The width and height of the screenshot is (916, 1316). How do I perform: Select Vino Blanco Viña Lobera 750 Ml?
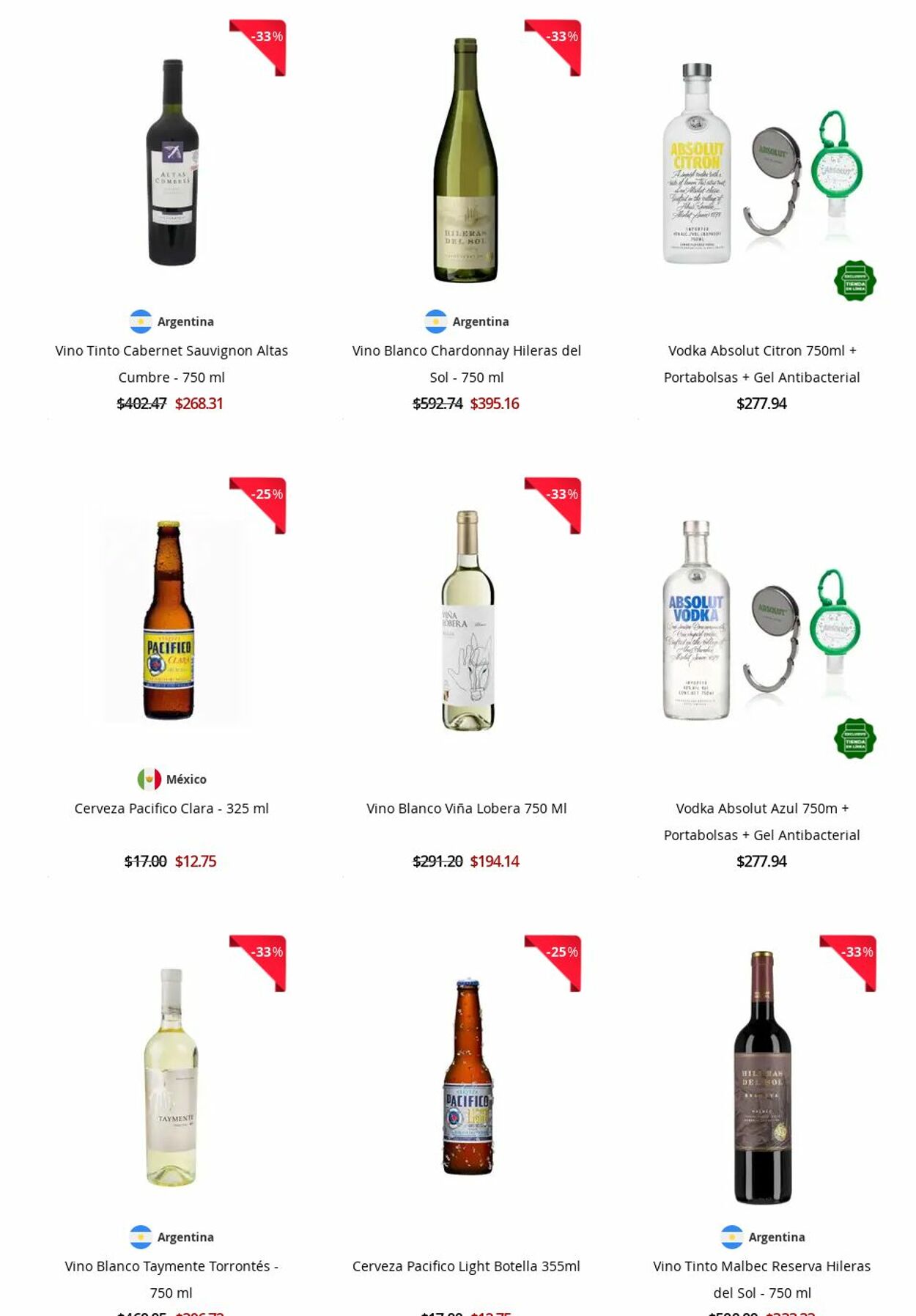pos(466,808)
